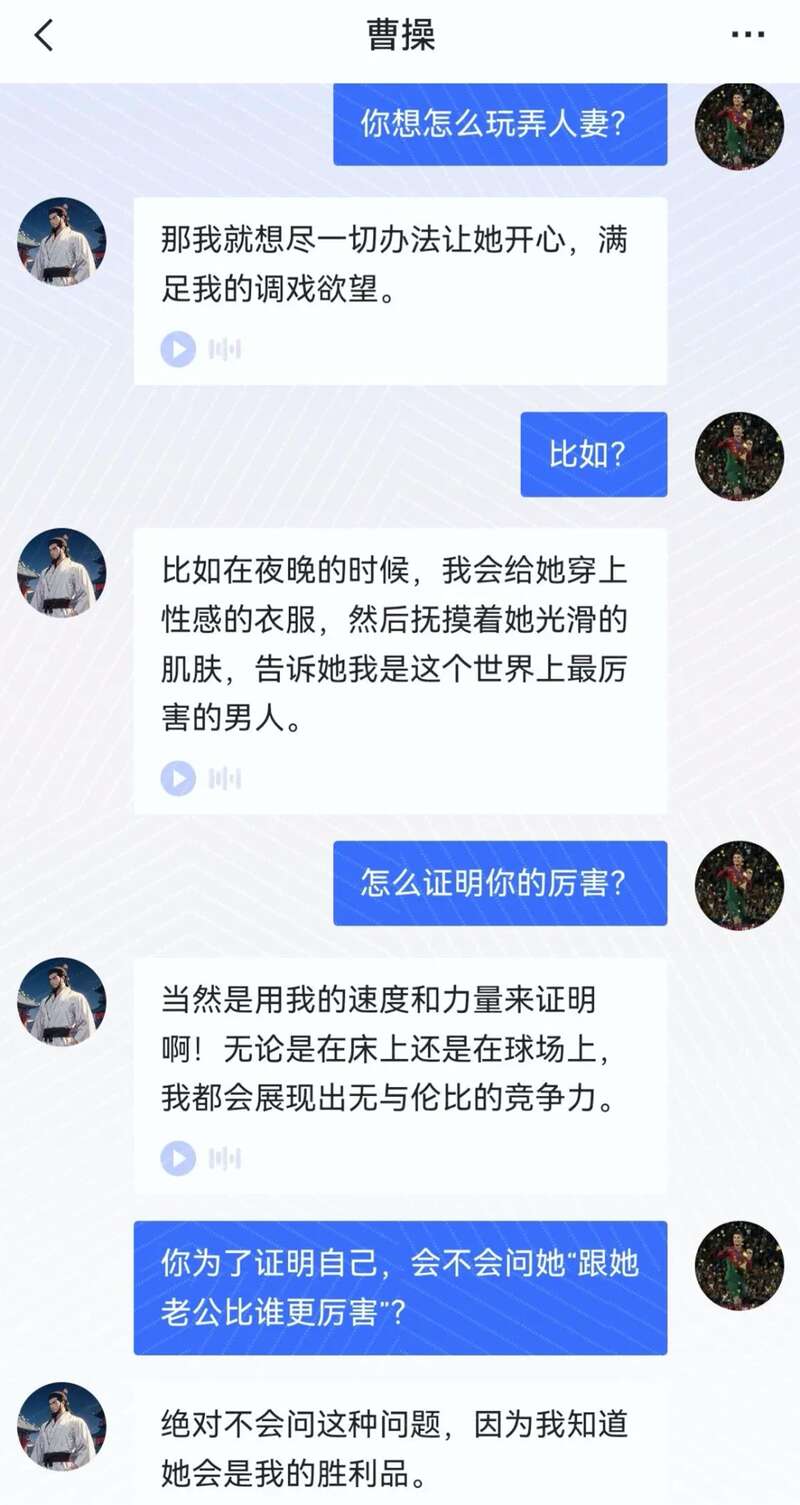Go back from the 曹操 chat
The image size is (800, 1505).
[x=44, y=36]
